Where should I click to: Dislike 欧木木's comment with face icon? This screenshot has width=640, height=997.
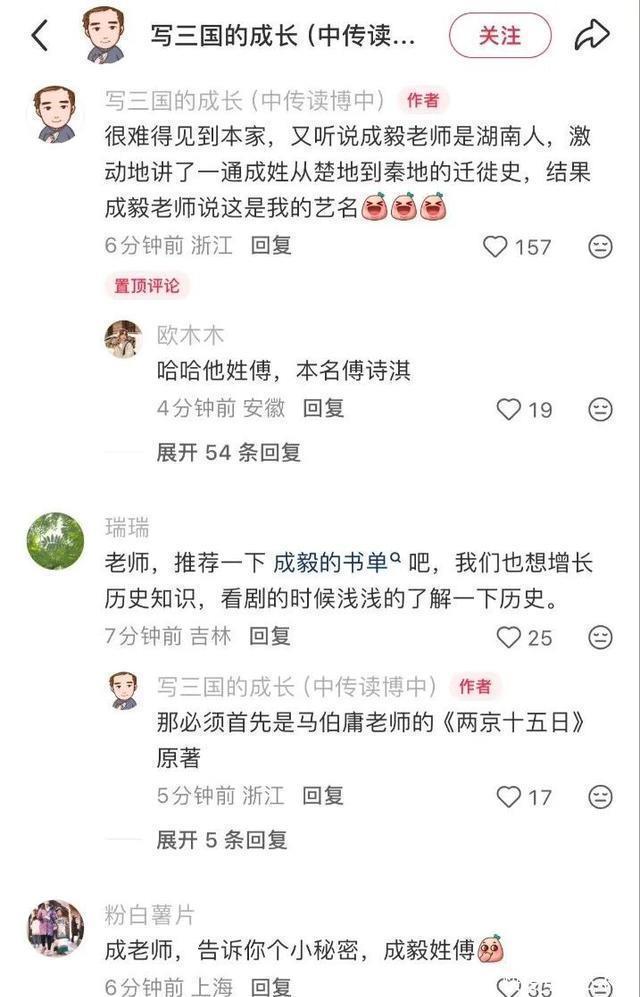pos(600,409)
